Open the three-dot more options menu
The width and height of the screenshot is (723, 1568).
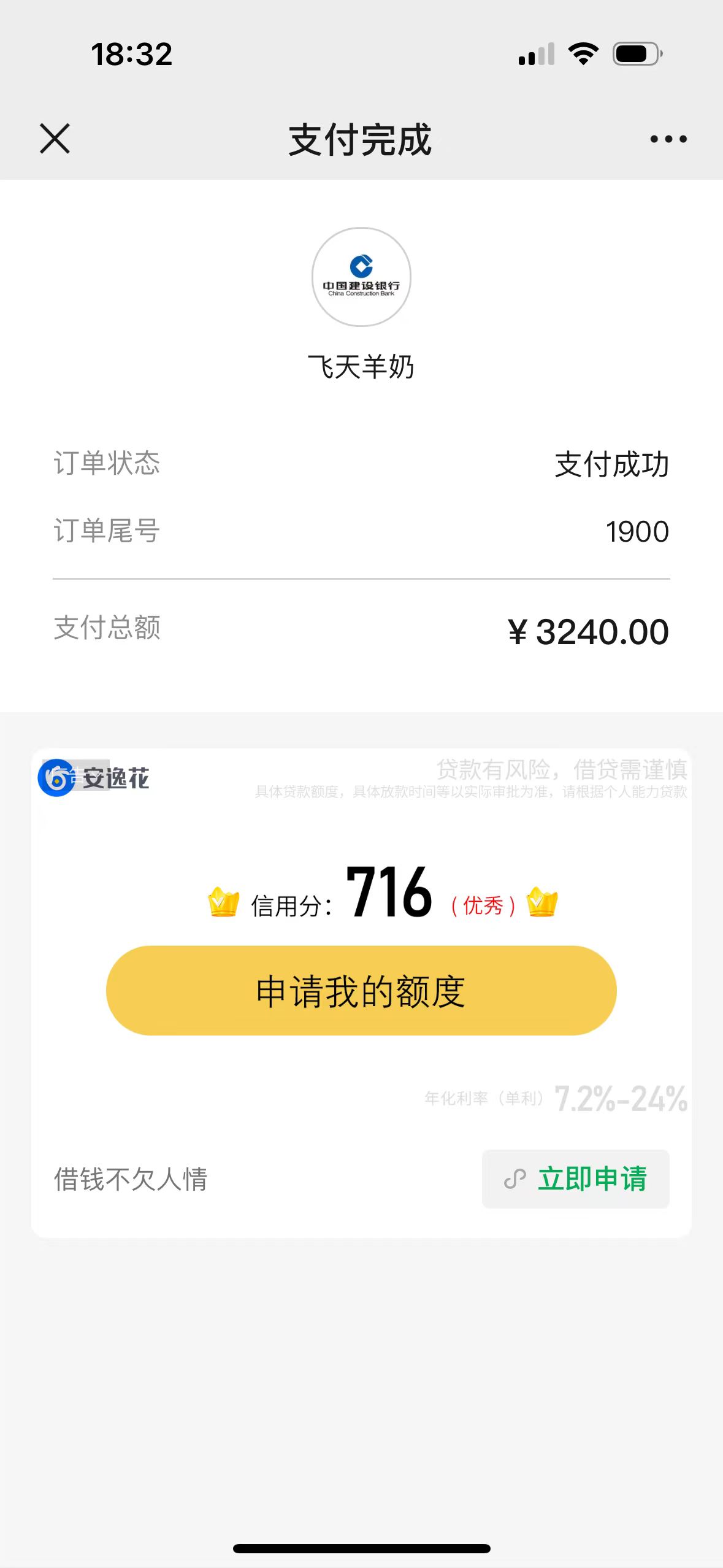tap(668, 139)
